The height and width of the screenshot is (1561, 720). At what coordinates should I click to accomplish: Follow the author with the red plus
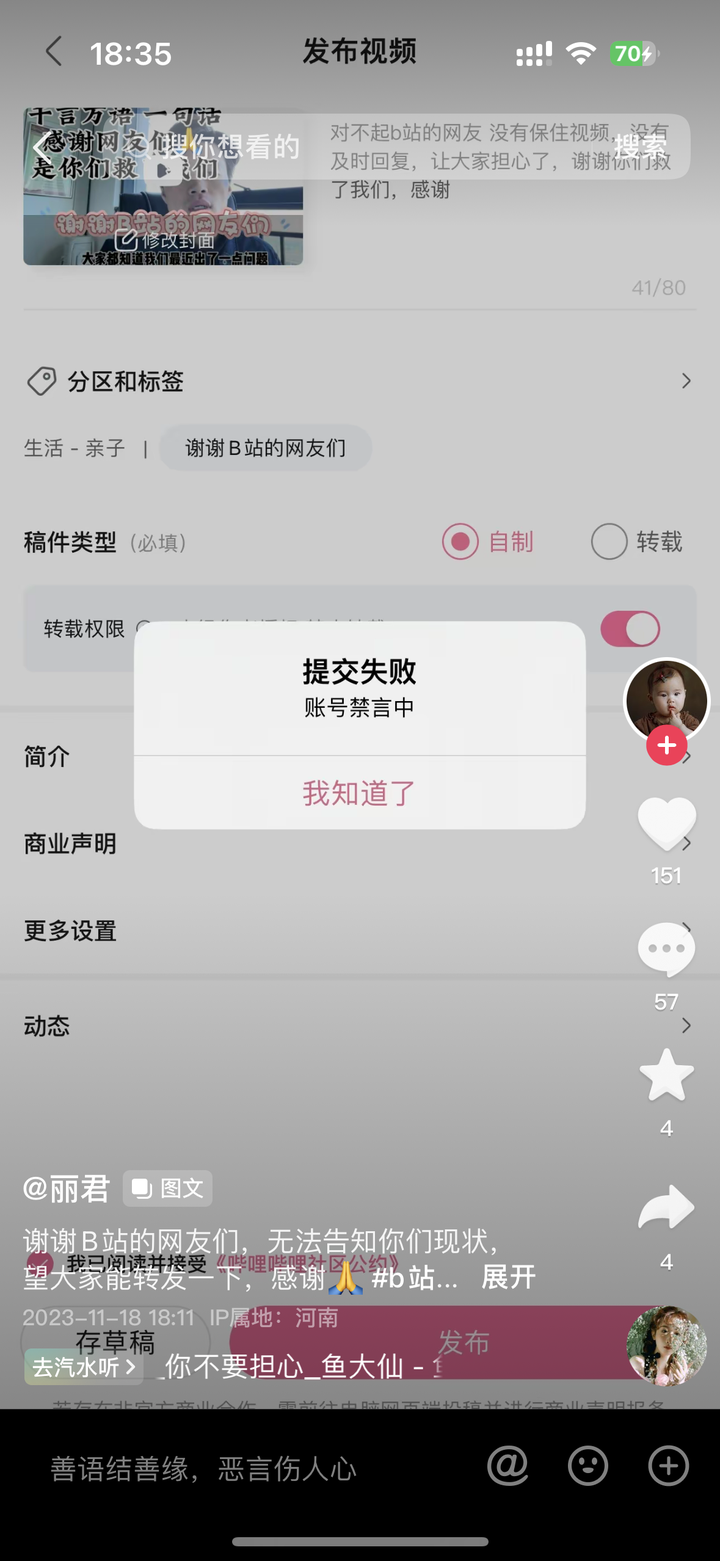click(667, 745)
